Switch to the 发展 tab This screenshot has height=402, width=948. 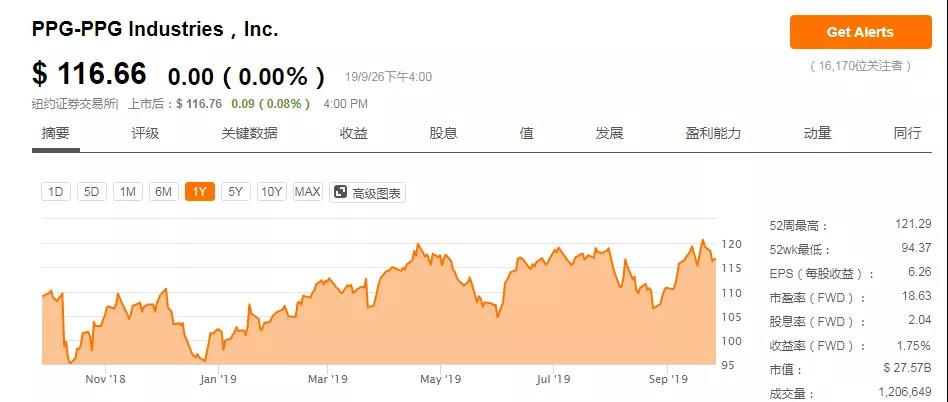pyautogui.click(x=609, y=133)
